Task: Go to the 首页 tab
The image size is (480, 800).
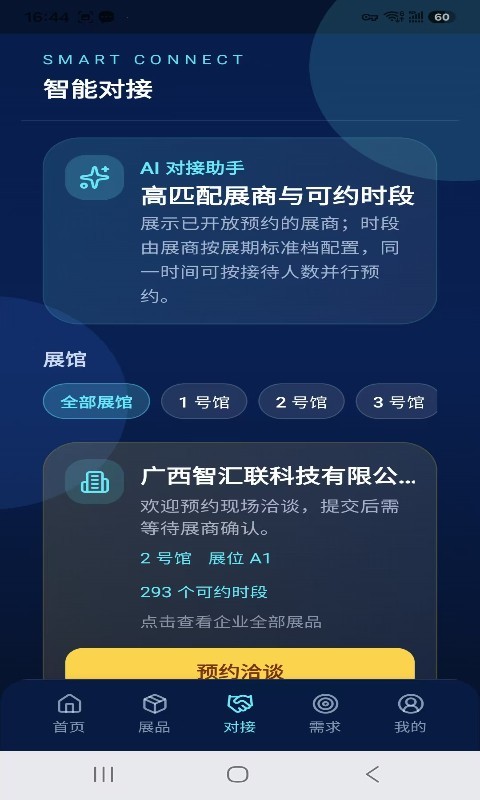Action: 69,714
